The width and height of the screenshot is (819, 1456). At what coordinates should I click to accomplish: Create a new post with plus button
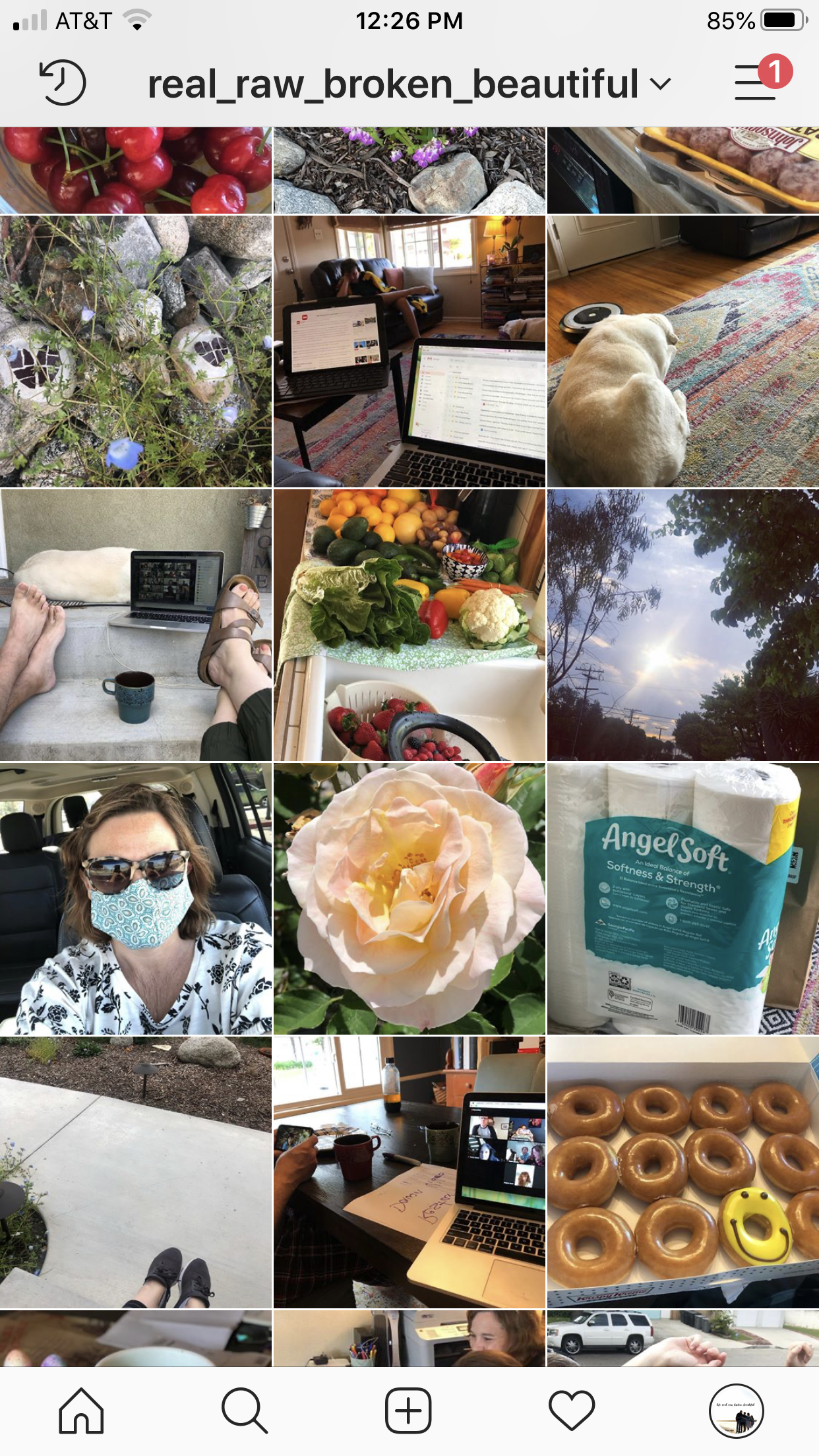[x=408, y=1410]
